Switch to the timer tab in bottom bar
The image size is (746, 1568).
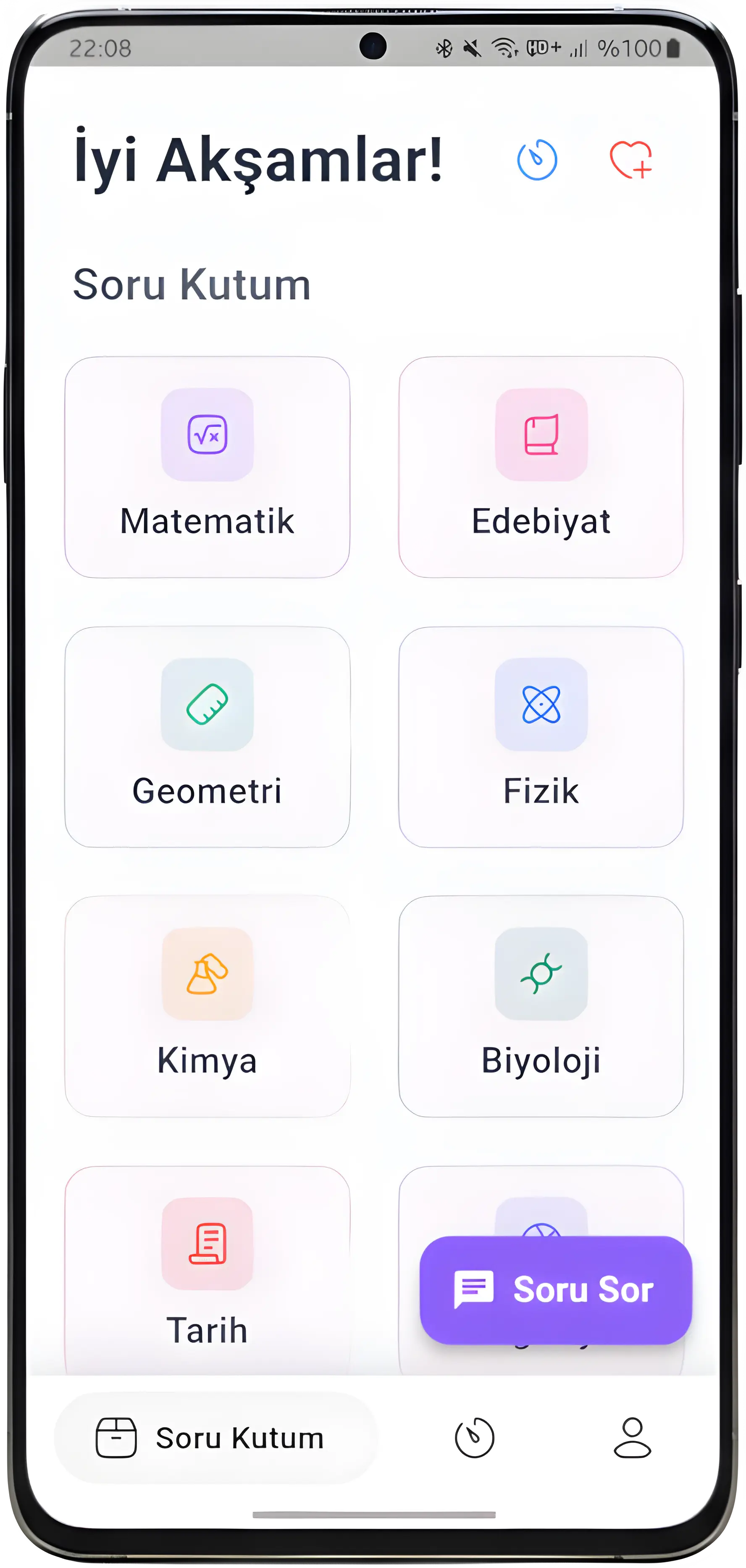click(475, 1438)
